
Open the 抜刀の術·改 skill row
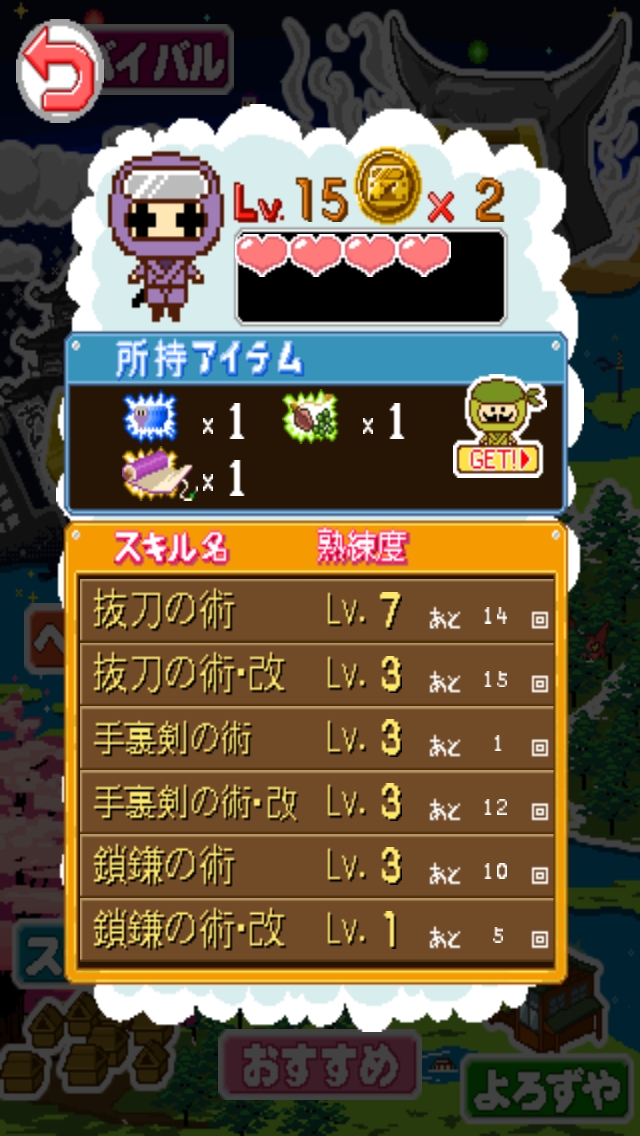tap(317, 674)
